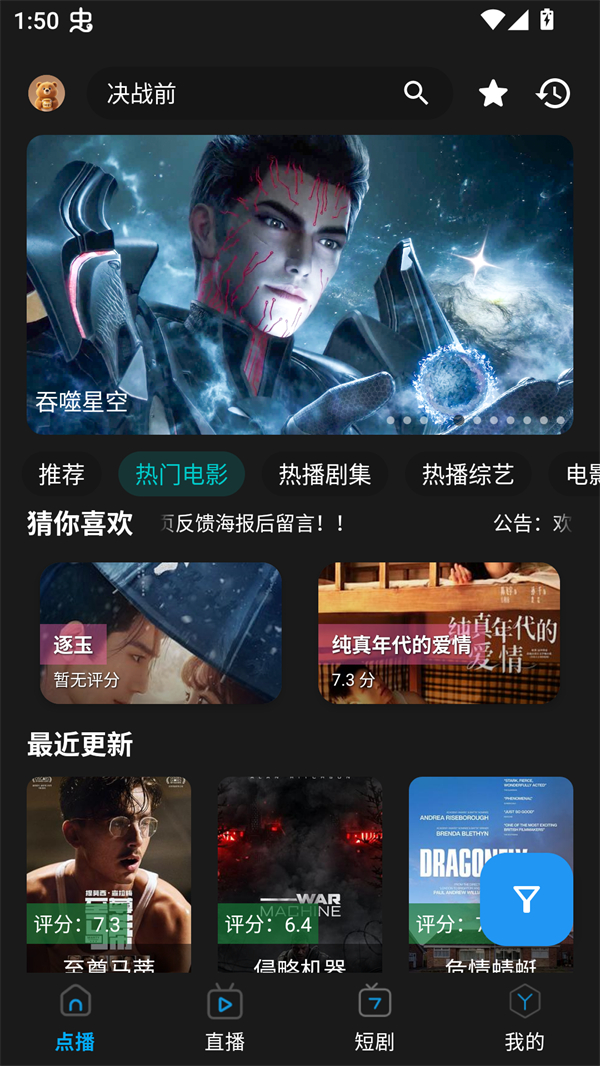Tap the search box showing 决战前
Screen dimensions: 600x1066
240,94
